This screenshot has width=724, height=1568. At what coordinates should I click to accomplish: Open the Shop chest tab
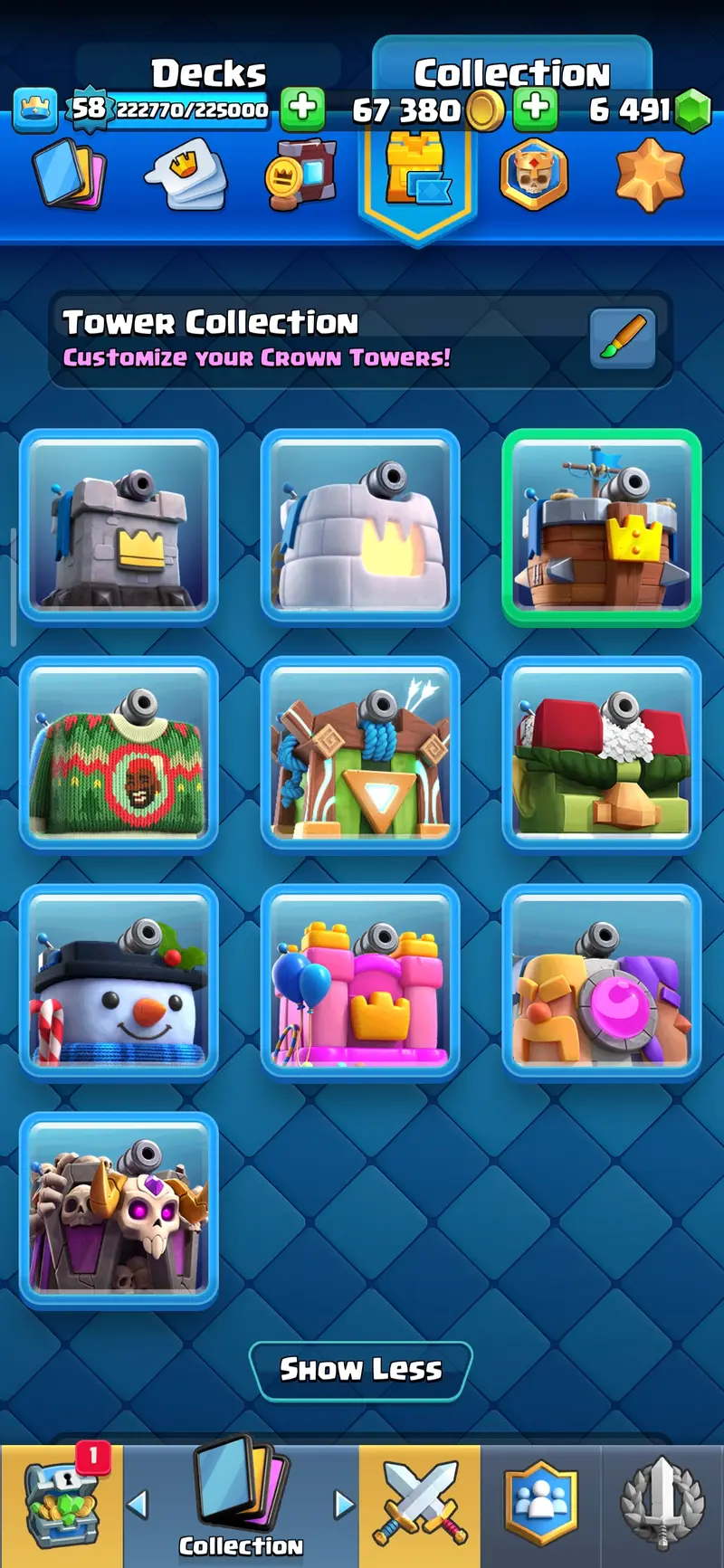coord(62,1506)
